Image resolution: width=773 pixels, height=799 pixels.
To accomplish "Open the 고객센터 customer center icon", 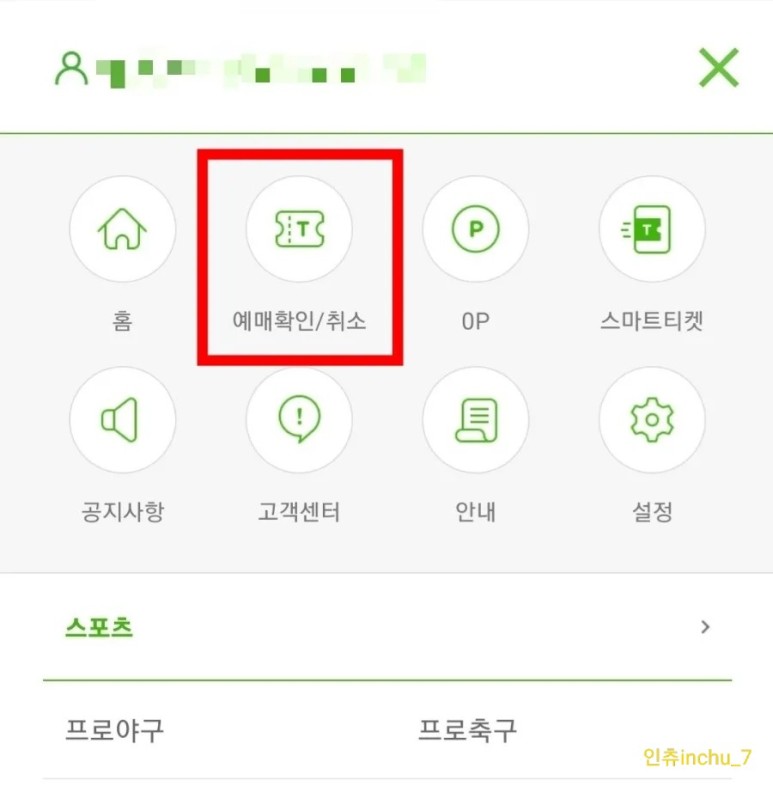I will pos(299,420).
